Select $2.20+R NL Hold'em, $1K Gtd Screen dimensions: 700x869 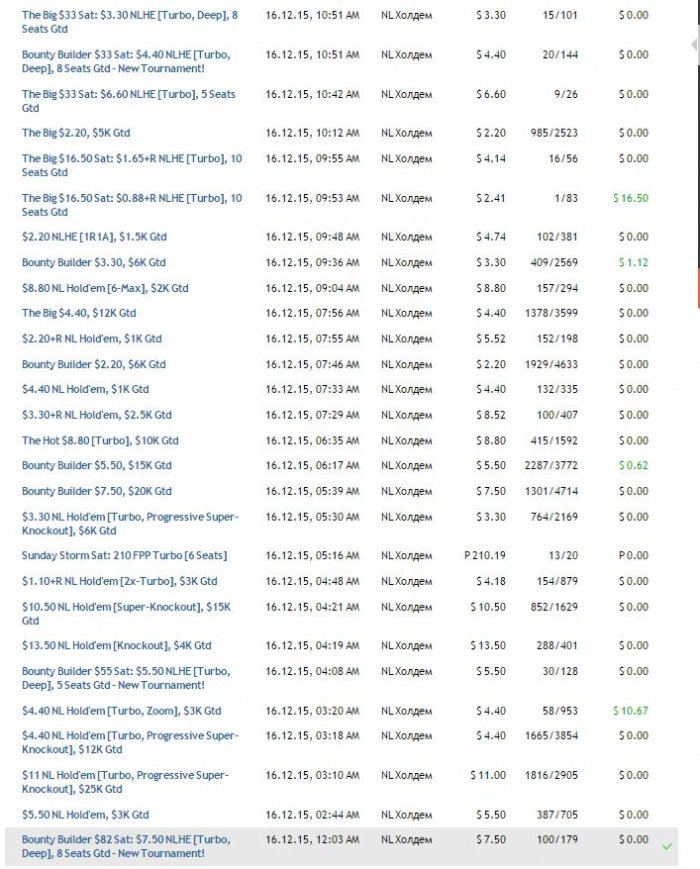coord(92,339)
